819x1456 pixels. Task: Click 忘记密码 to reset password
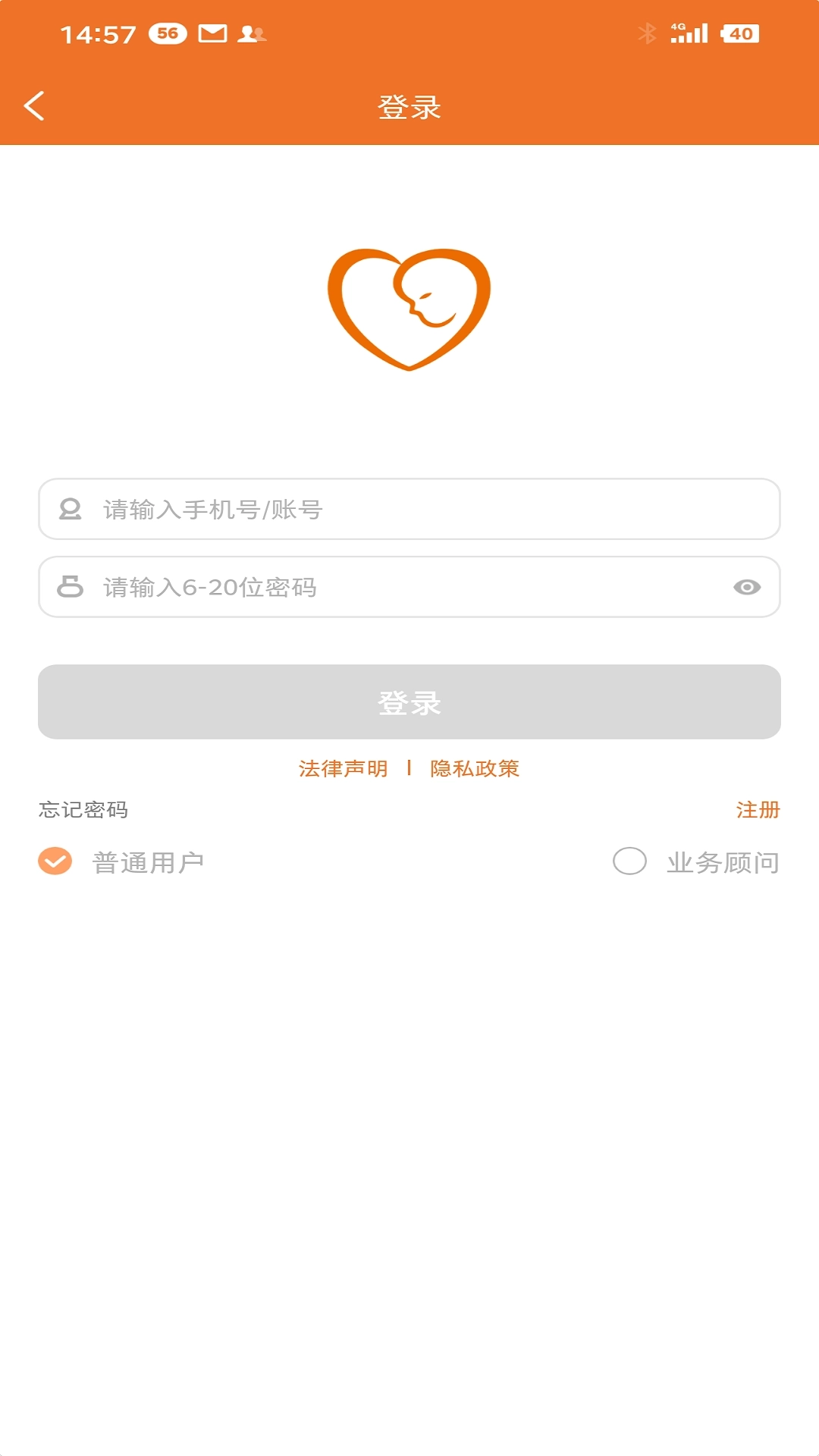[x=83, y=809]
